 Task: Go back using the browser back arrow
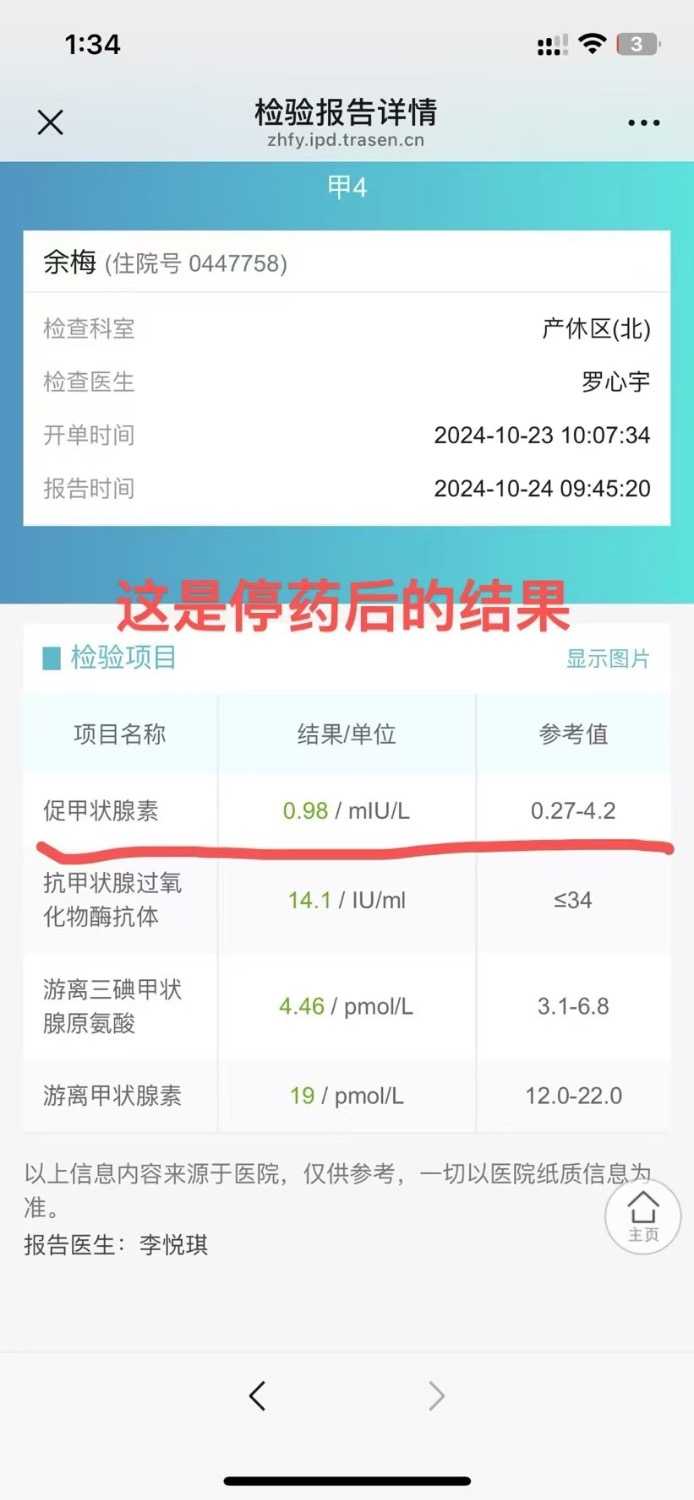pos(258,1395)
